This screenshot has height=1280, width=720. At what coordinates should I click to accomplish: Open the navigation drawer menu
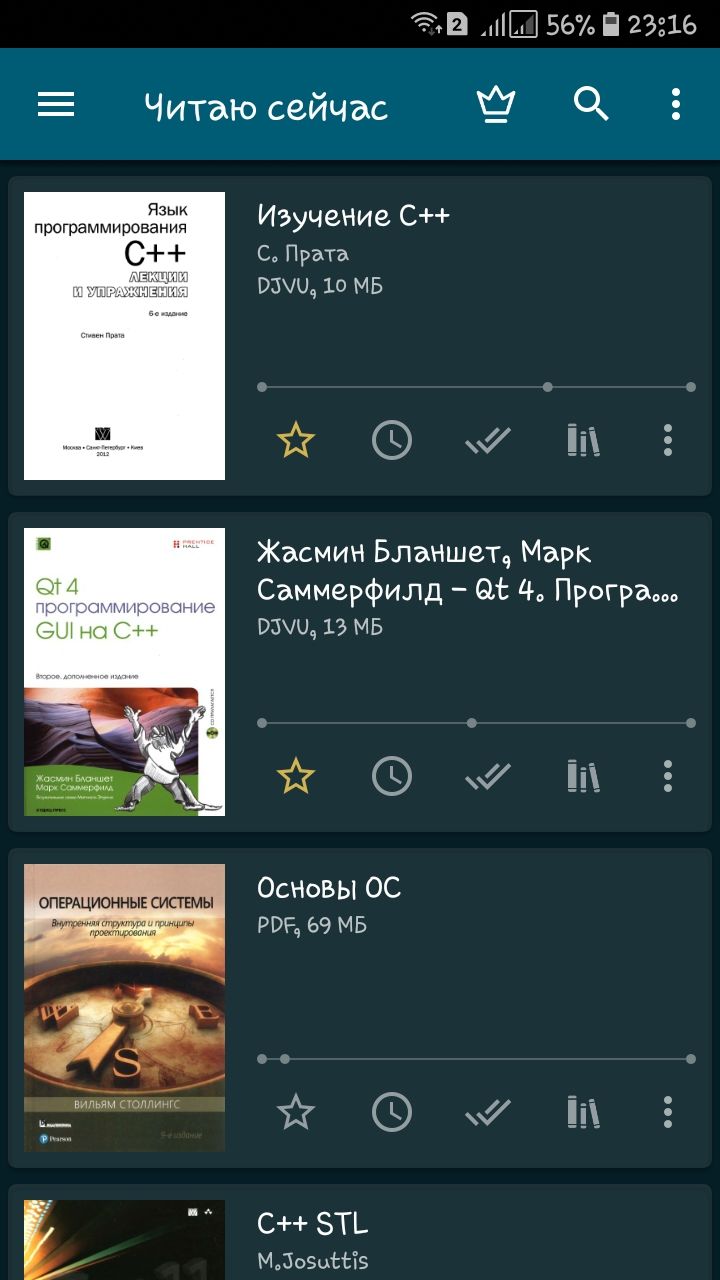click(56, 105)
